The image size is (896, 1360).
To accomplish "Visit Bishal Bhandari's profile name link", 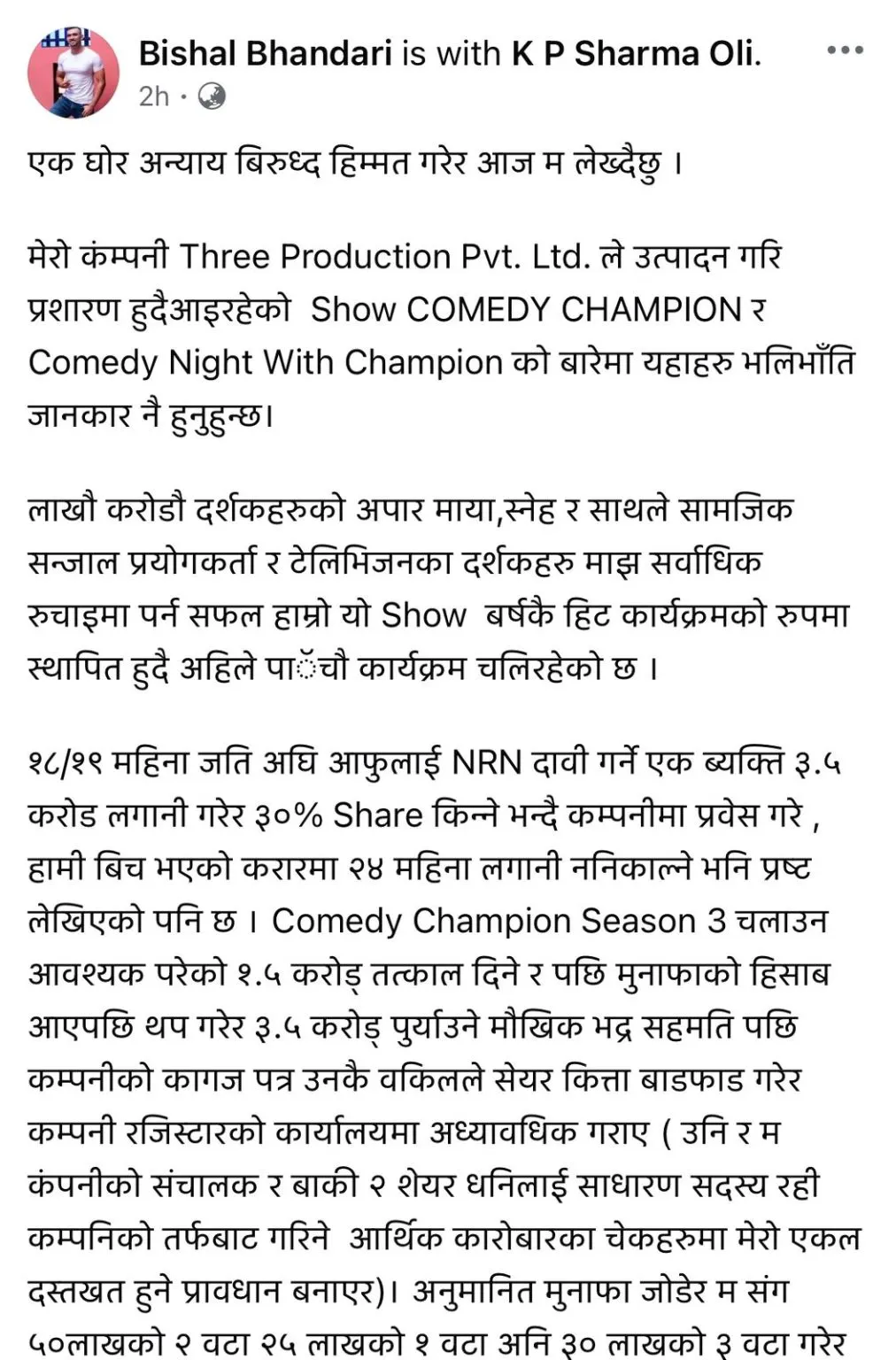I will [265, 54].
